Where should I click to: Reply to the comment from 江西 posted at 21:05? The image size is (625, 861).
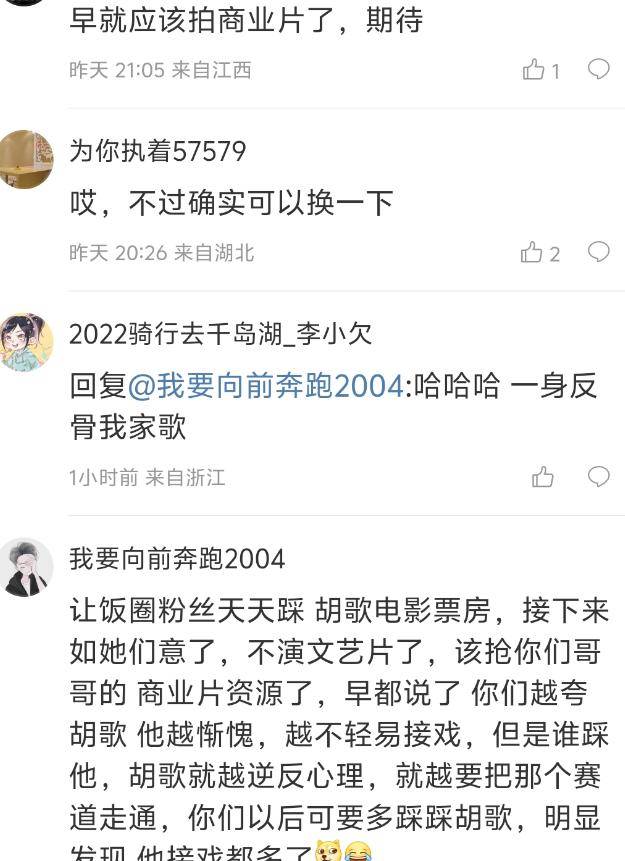pyautogui.click(x=598, y=69)
